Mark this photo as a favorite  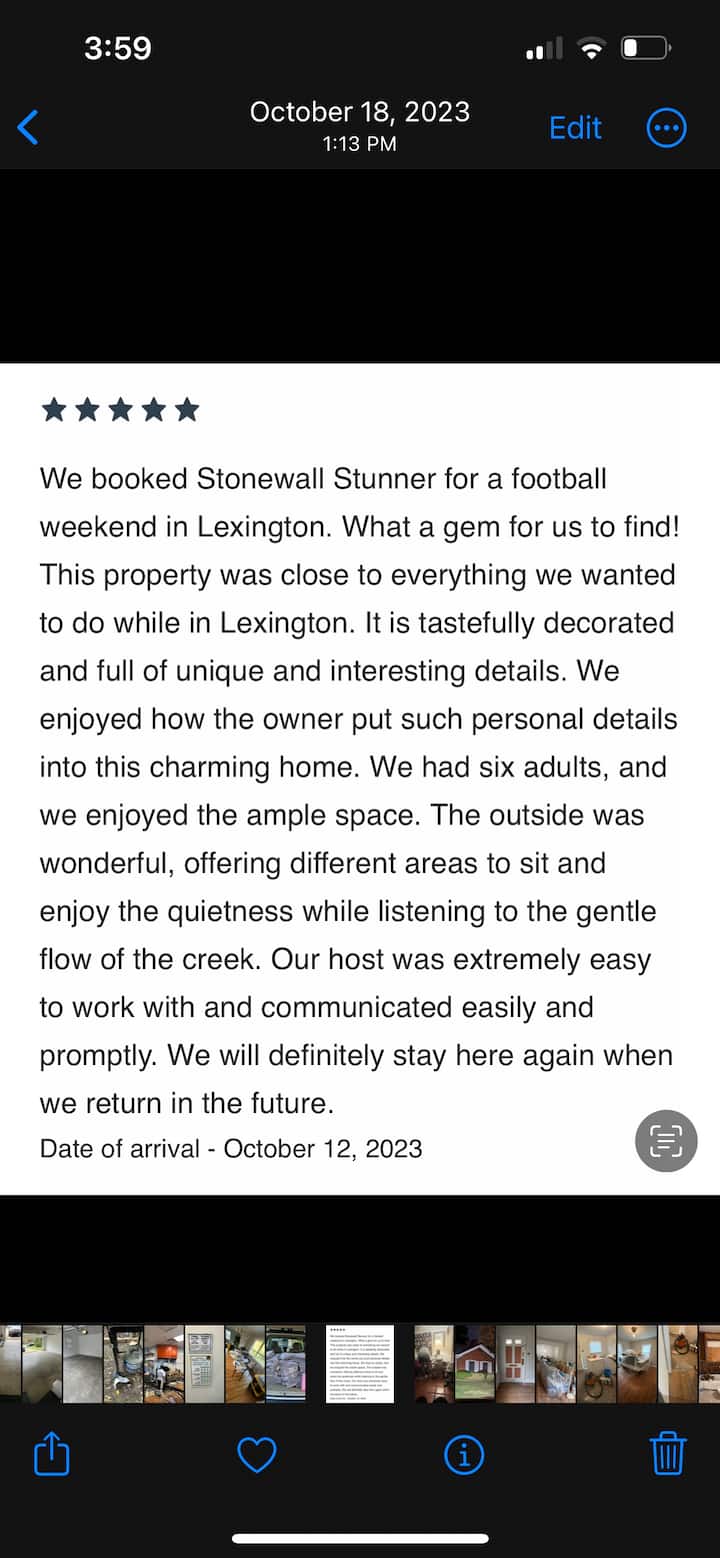click(x=256, y=1455)
